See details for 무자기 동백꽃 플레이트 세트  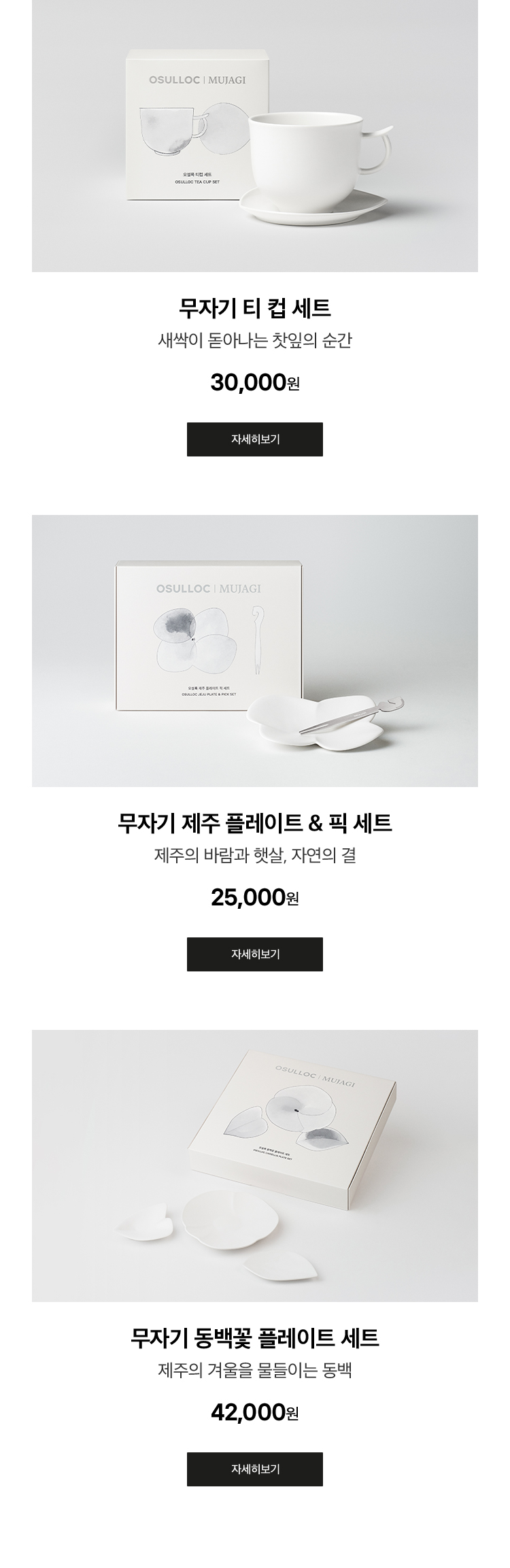[254, 1469]
